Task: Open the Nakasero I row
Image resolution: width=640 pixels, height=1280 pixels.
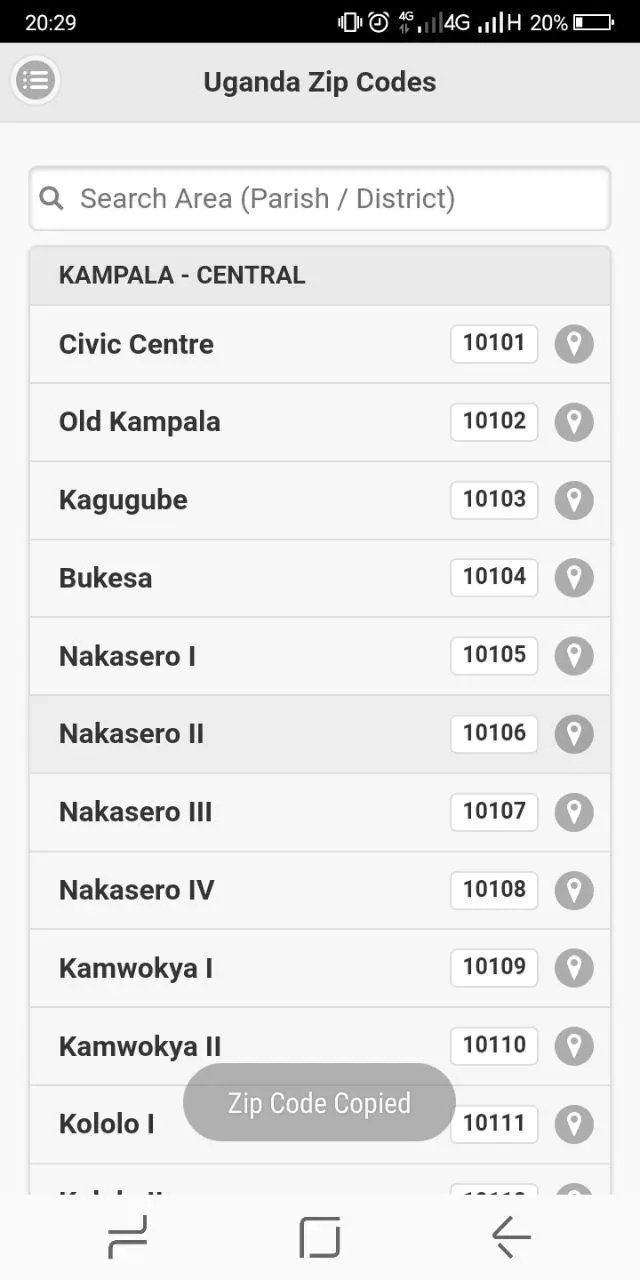Action: point(319,656)
